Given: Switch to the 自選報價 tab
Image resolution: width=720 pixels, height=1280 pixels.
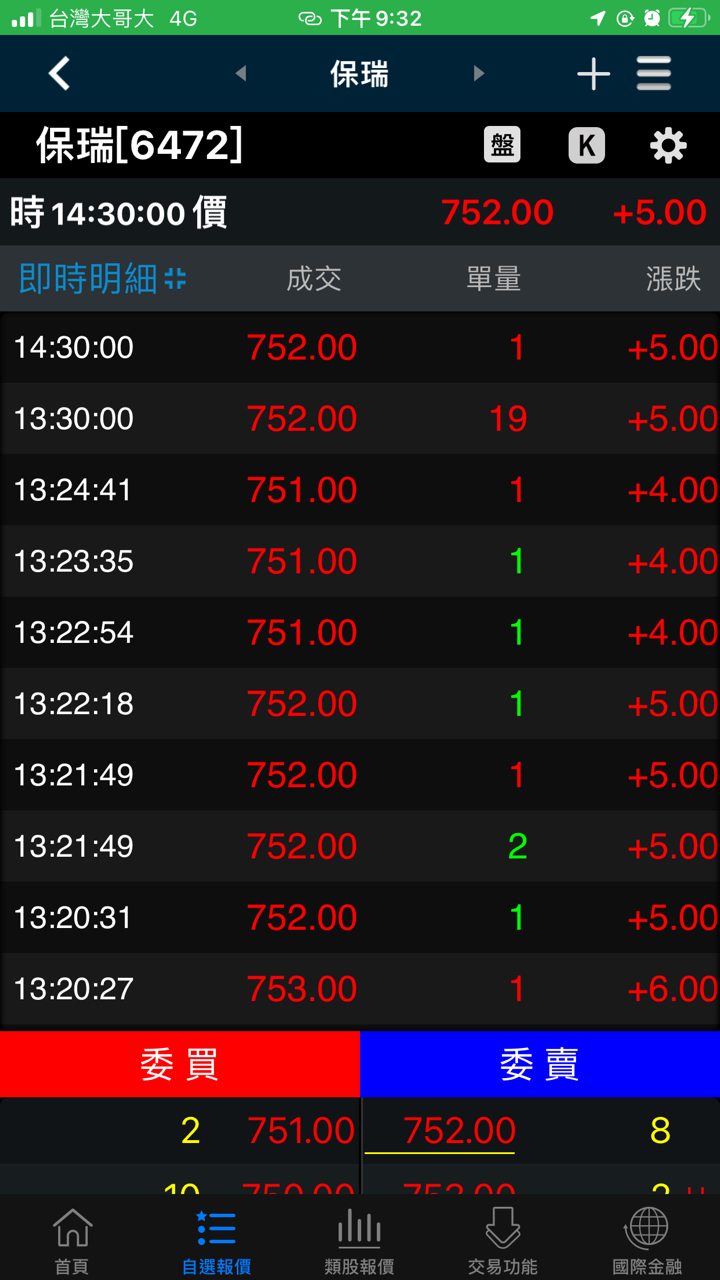Looking at the screenshot, I should click(x=216, y=1240).
